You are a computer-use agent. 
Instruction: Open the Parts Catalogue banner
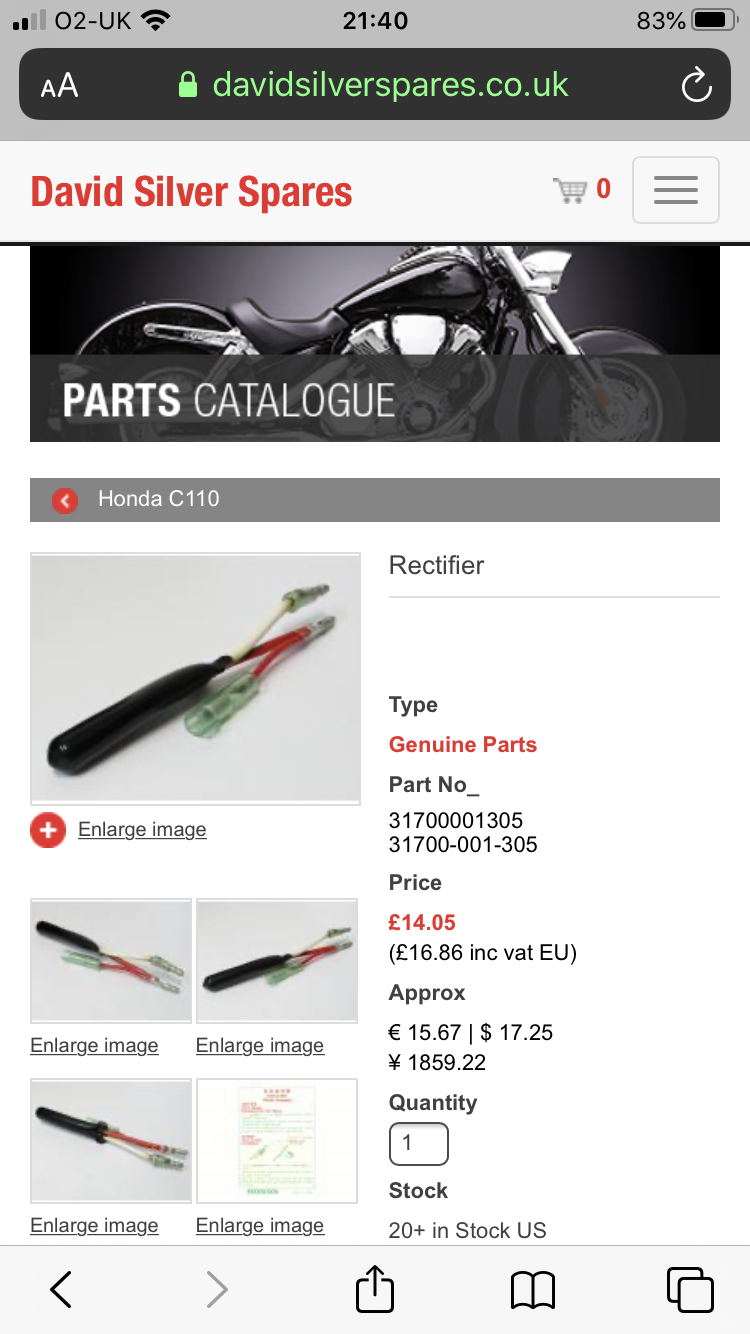click(x=375, y=343)
